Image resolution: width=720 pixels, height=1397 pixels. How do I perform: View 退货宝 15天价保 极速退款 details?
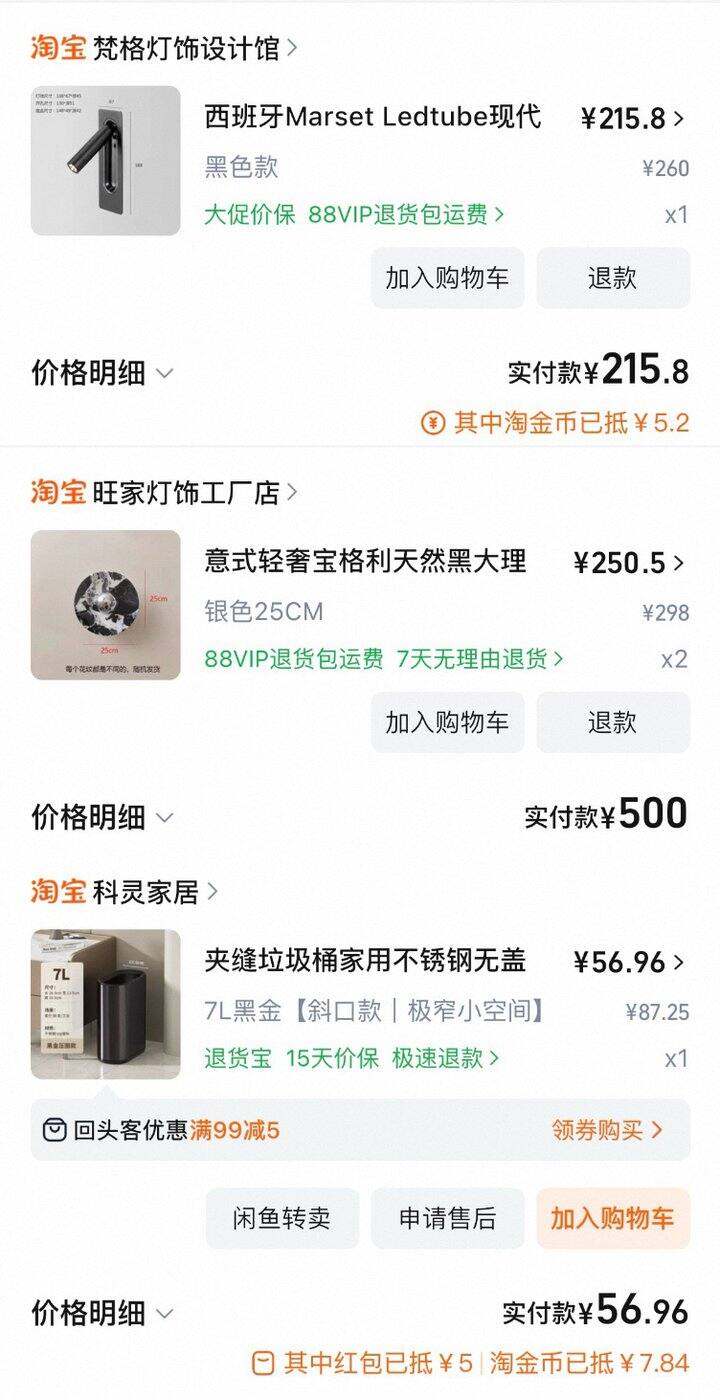point(352,1058)
